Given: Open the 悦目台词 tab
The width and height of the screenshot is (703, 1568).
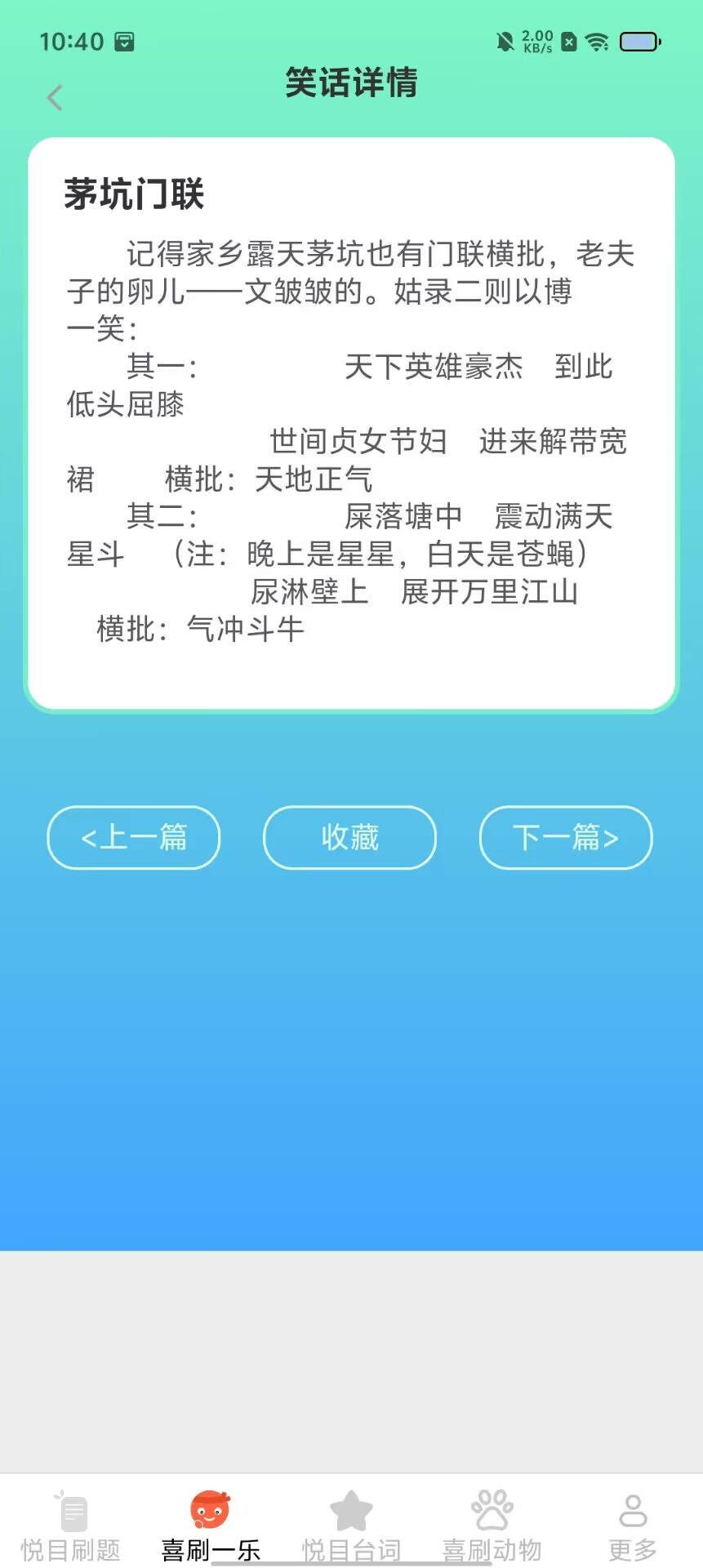Looking at the screenshot, I should pos(351,1526).
